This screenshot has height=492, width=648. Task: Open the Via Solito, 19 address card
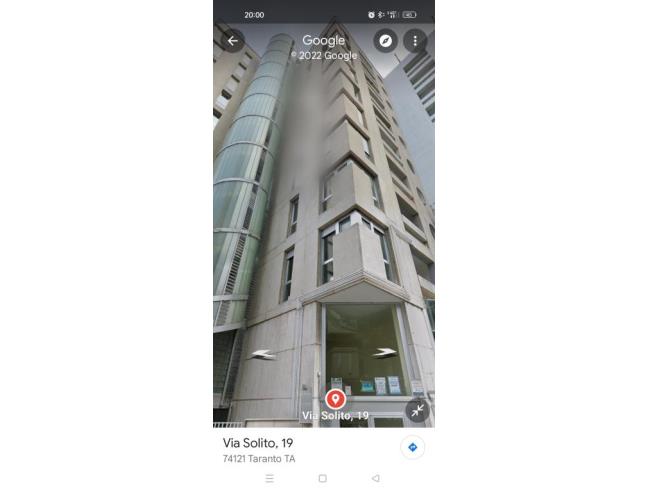[290, 449]
